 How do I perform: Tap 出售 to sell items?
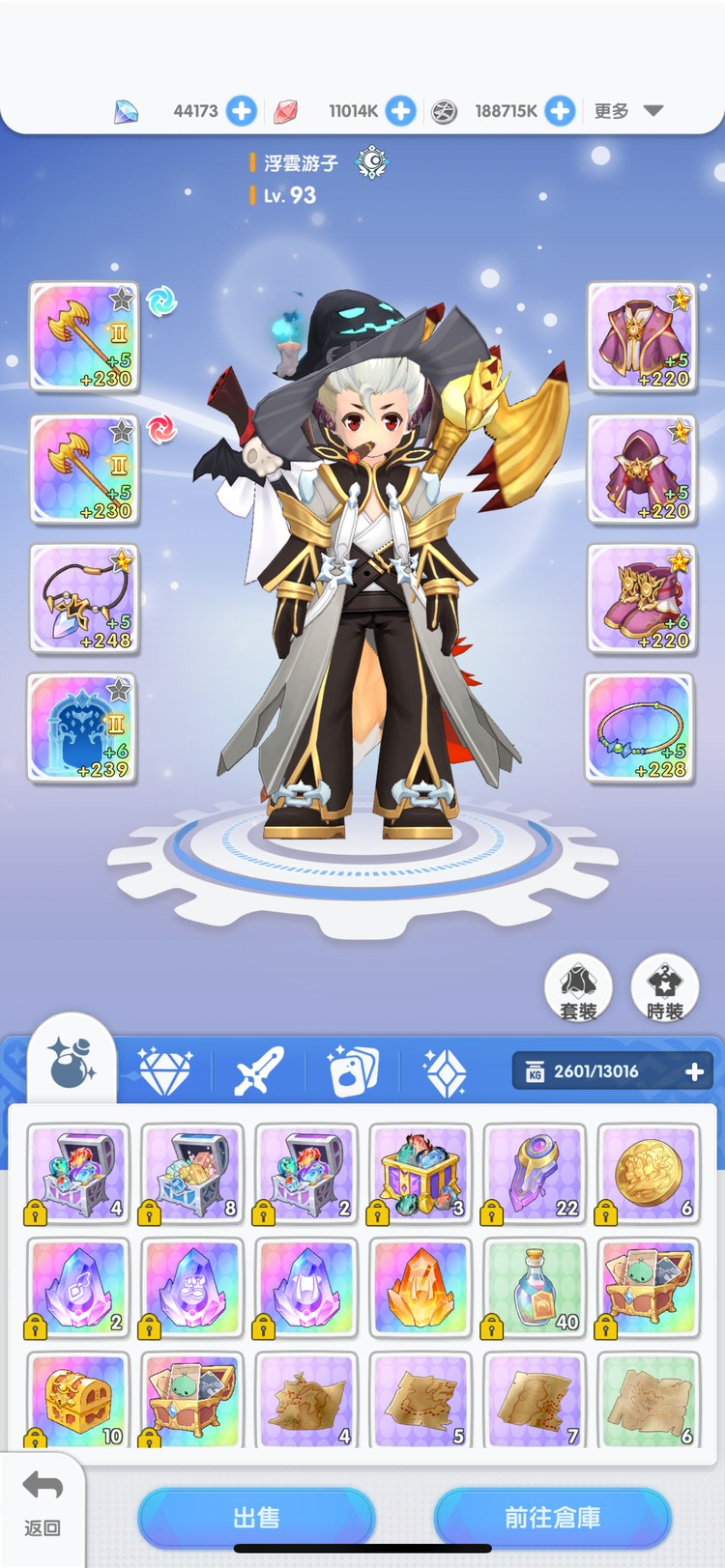[x=256, y=1518]
